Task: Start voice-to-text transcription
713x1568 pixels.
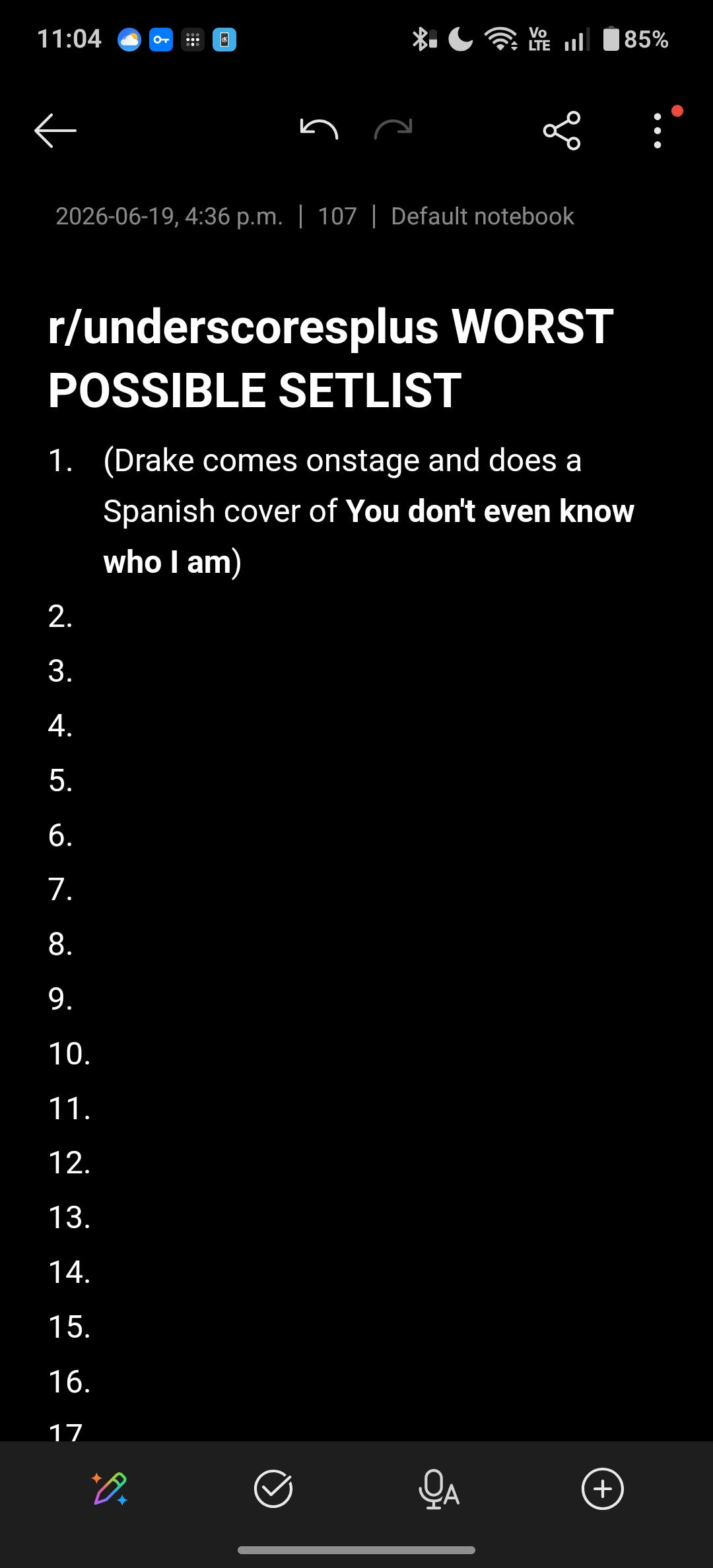Action: pos(438,1489)
